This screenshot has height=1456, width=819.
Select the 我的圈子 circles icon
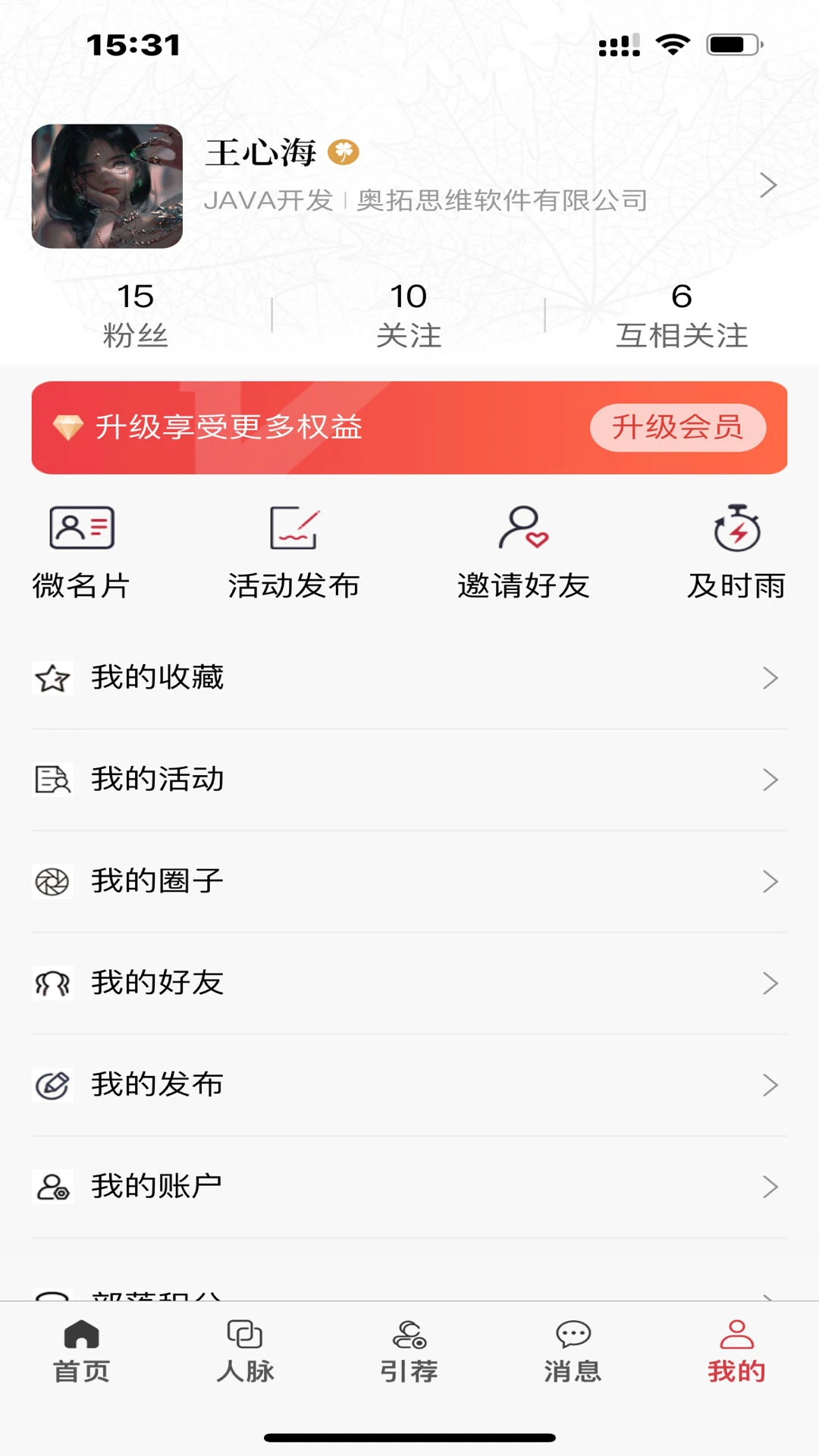(51, 882)
